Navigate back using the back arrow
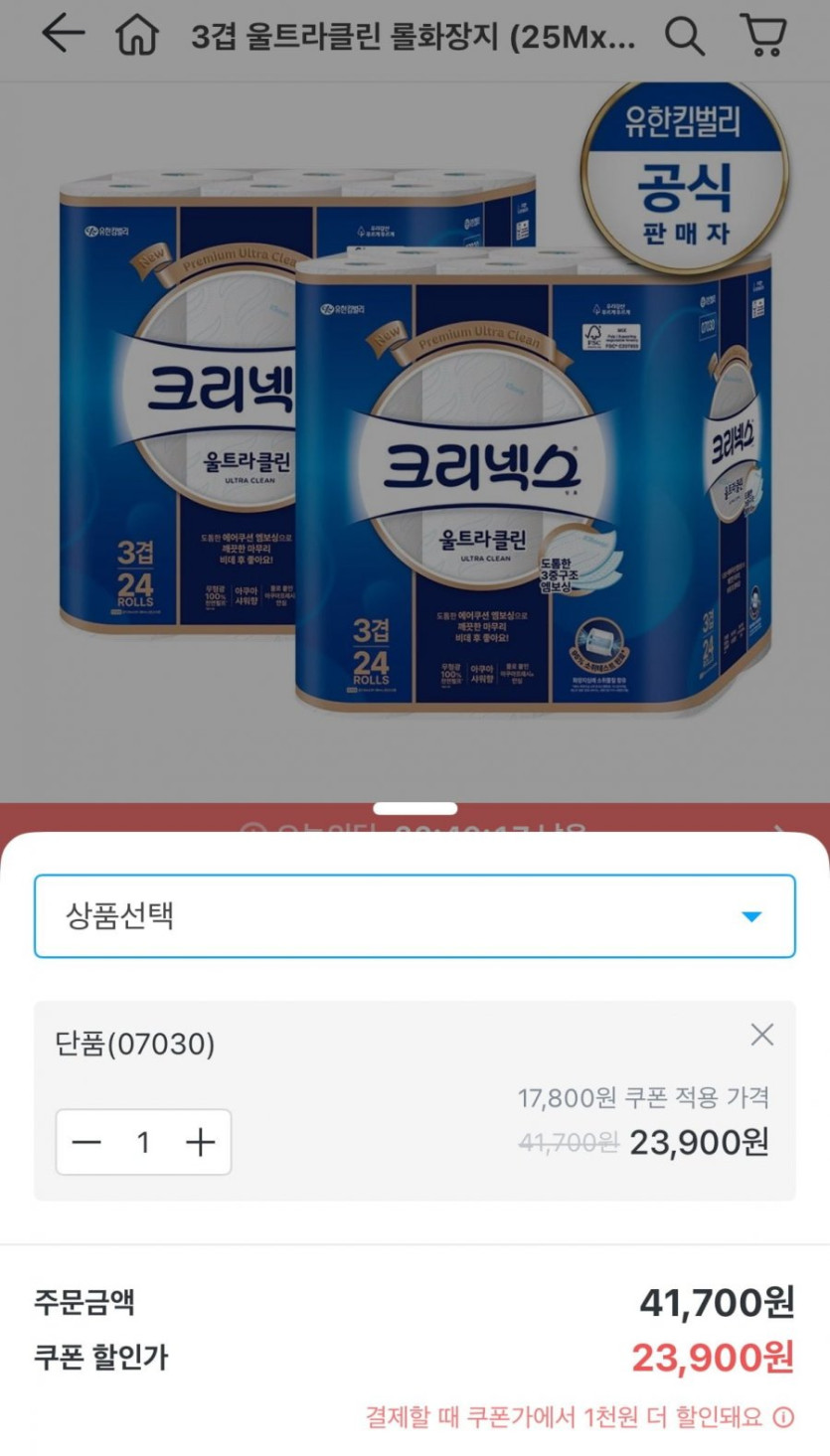 pyautogui.click(x=62, y=34)
